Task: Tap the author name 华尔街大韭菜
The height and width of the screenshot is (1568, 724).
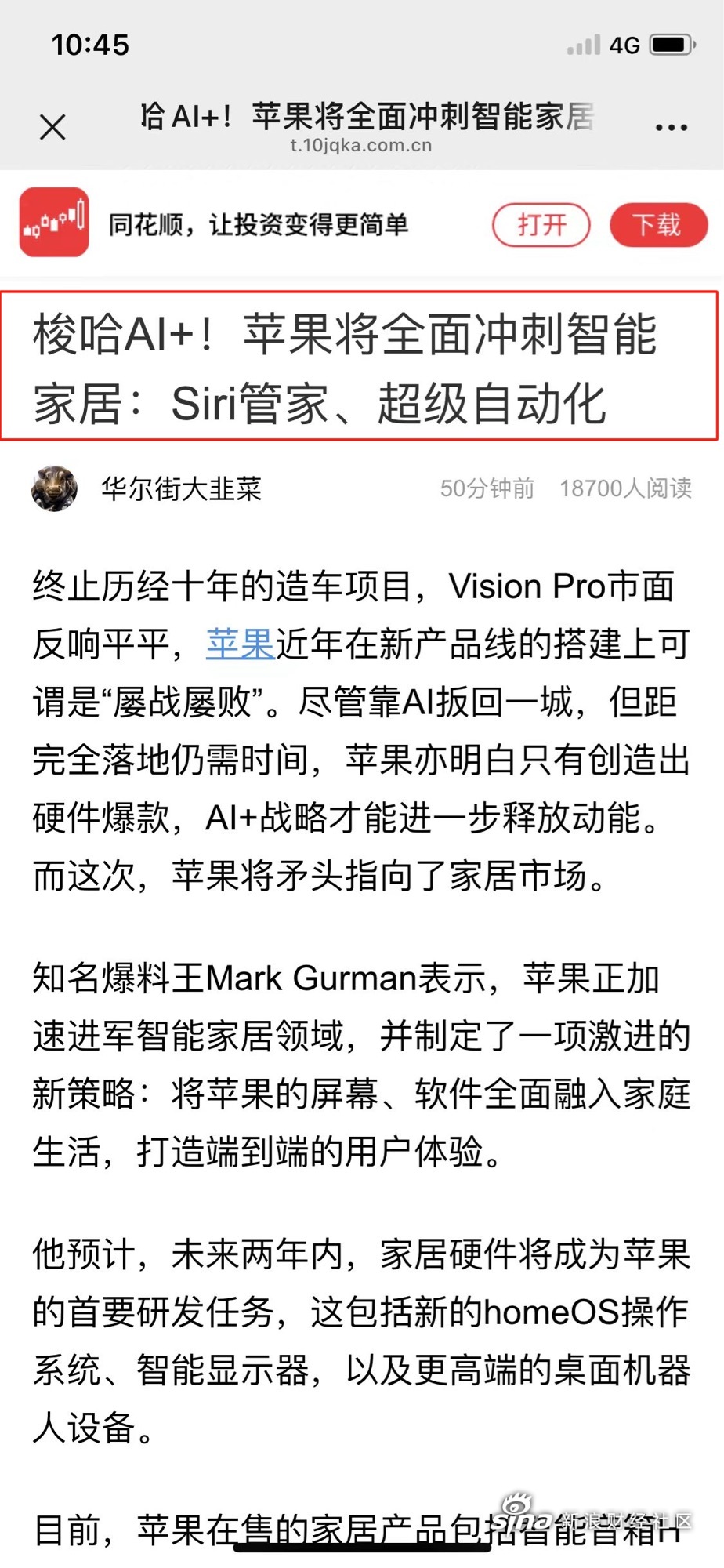Action: (x=182, y=488)
